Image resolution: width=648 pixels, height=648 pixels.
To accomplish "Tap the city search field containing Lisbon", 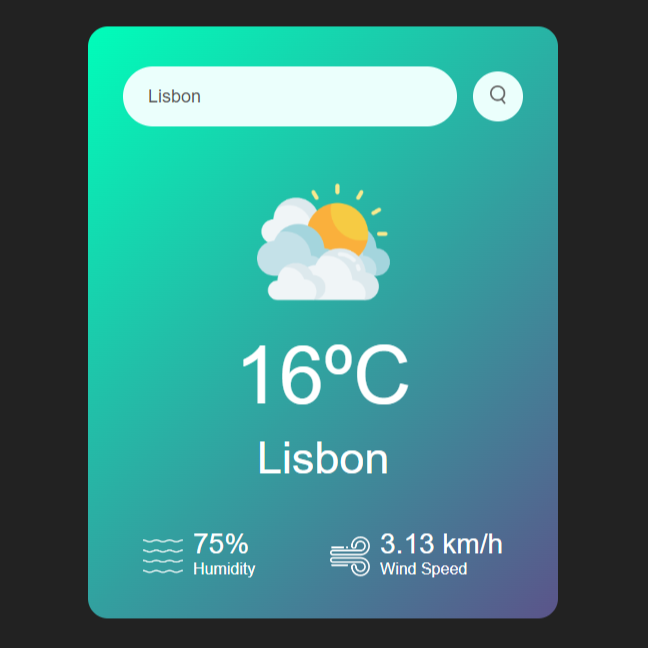I will (x=289, y=97).
